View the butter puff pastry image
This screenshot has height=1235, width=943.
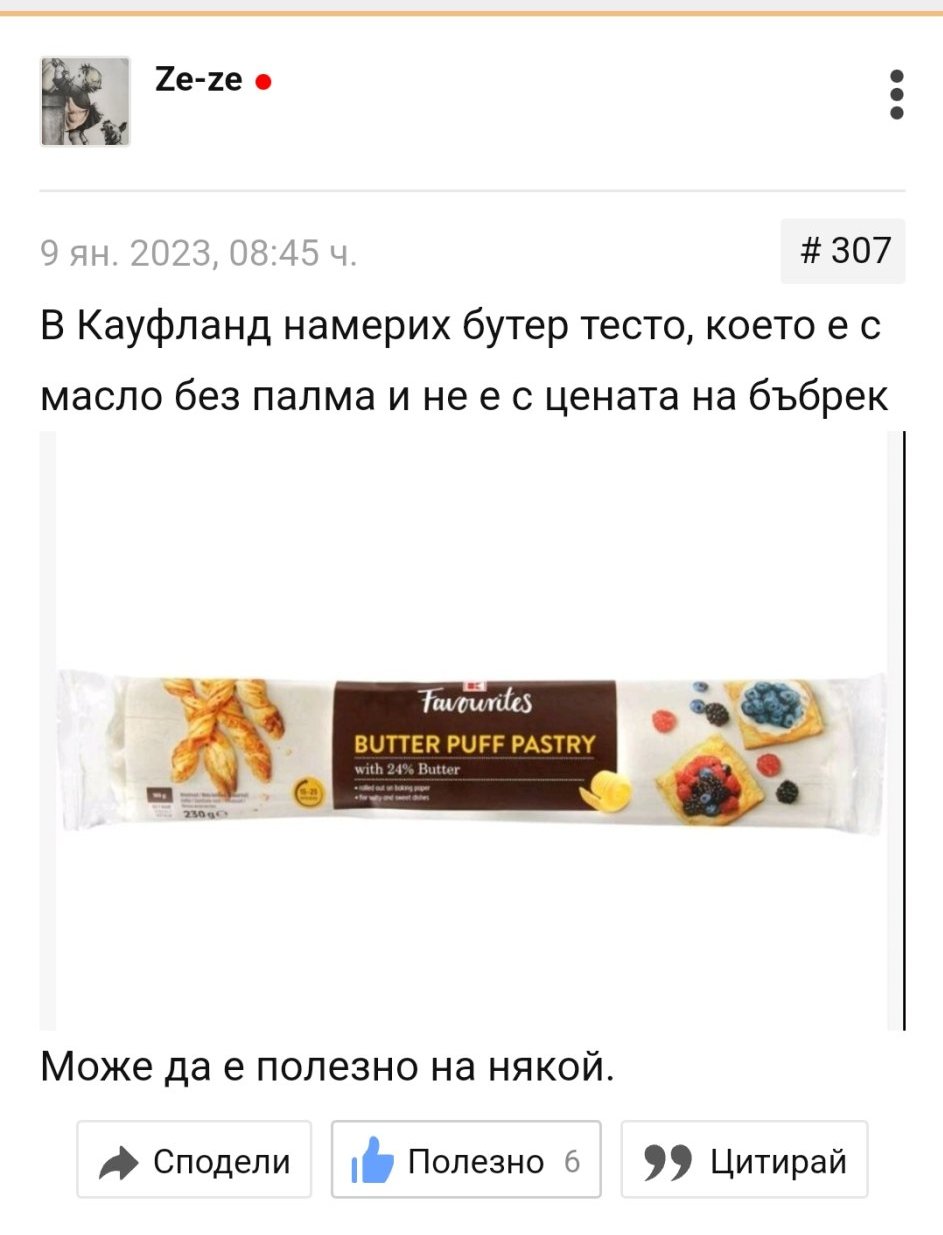coord(472,731)
